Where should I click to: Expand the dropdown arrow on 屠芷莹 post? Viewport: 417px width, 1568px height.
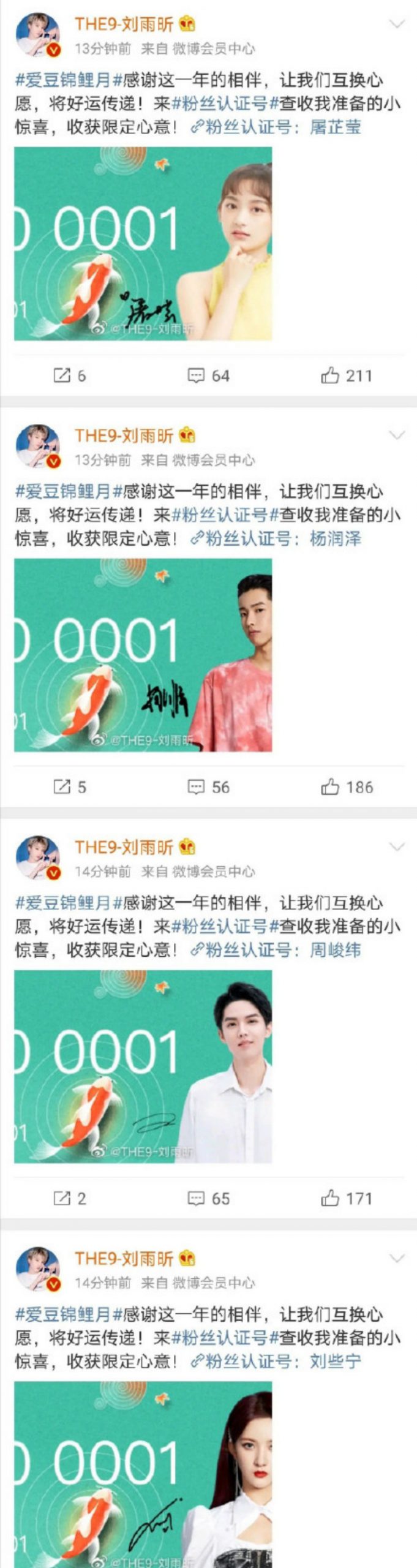[397, 24]
